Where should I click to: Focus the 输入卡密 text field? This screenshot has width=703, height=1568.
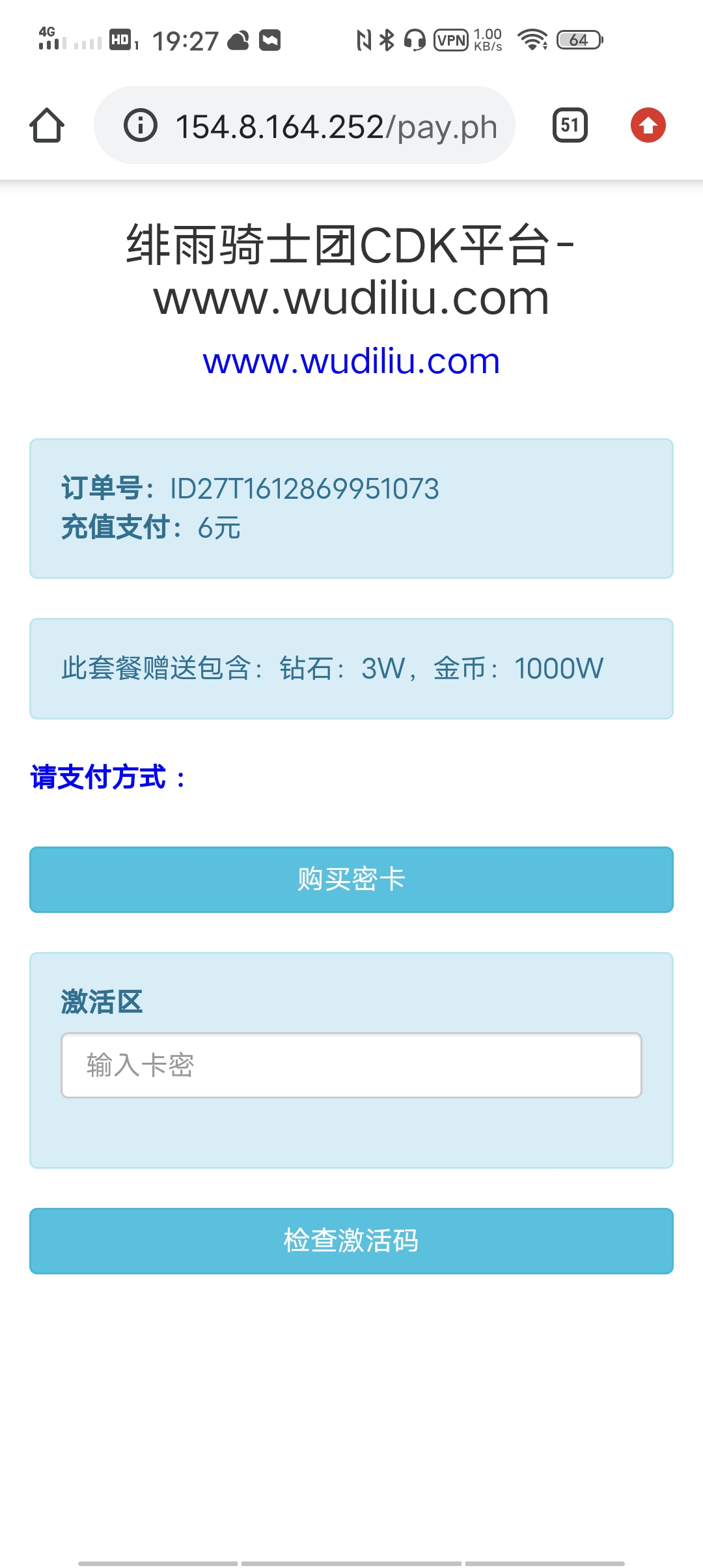(x=351, y=1065)
